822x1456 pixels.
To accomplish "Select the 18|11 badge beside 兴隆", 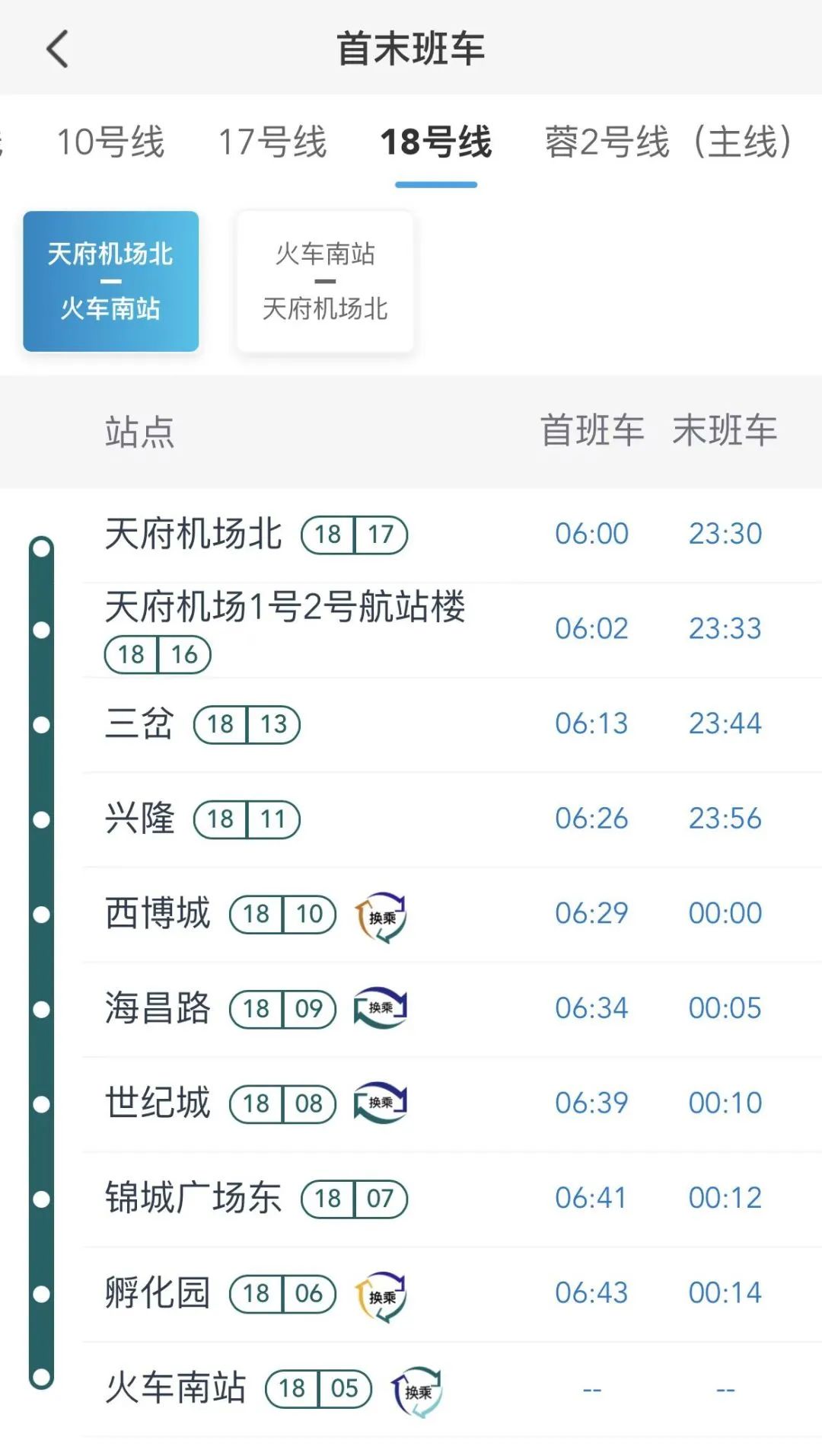I will (246, 819).
